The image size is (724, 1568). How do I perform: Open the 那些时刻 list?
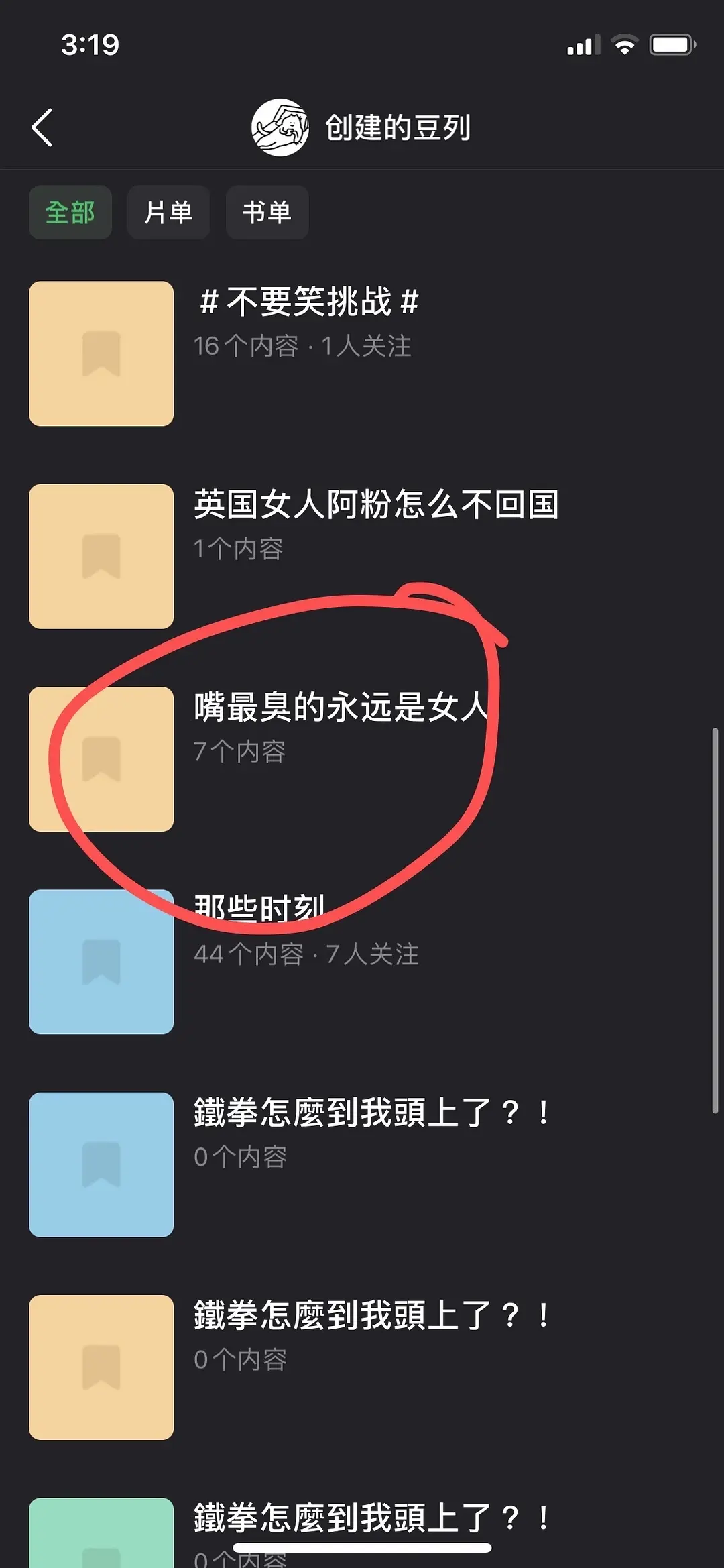259,909
